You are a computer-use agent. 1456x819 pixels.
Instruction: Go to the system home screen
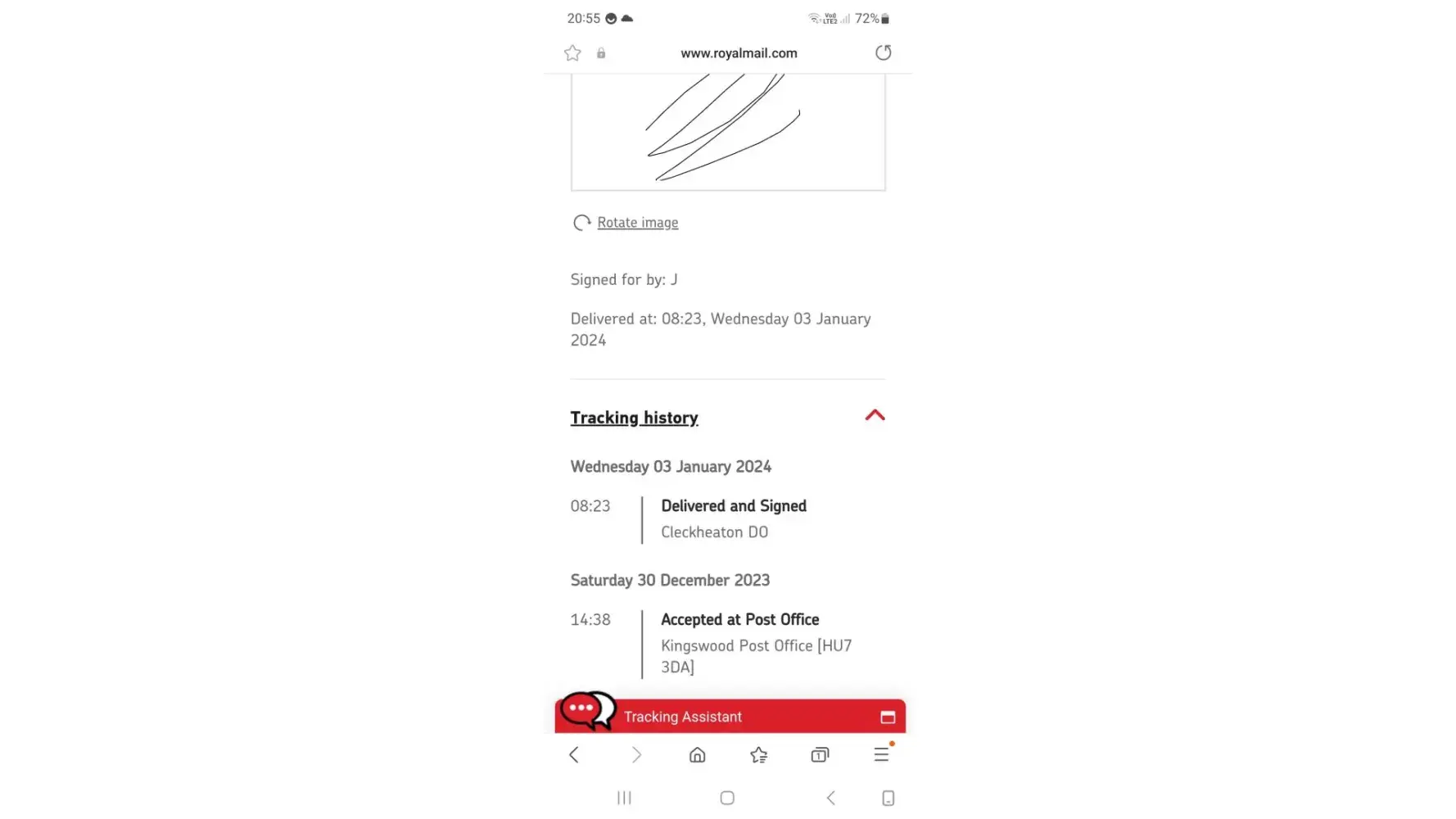click(727, 798)
